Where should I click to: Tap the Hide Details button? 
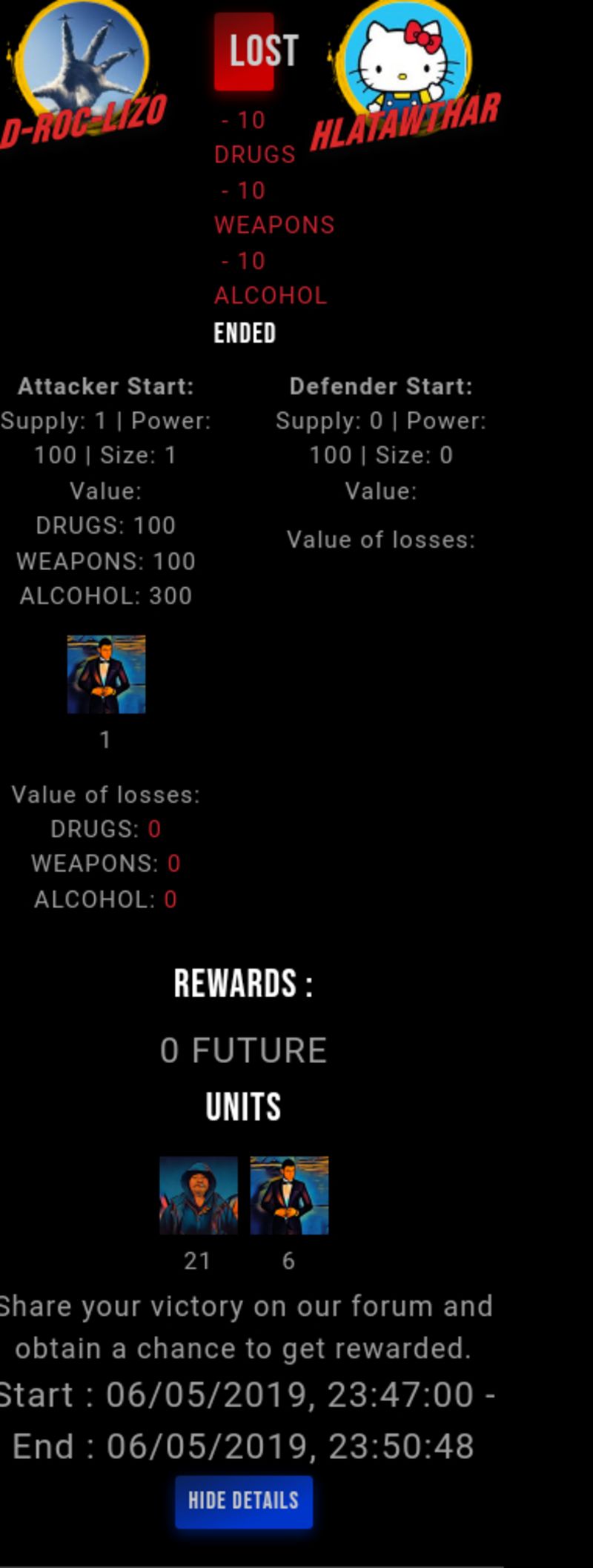(243, 1501)
